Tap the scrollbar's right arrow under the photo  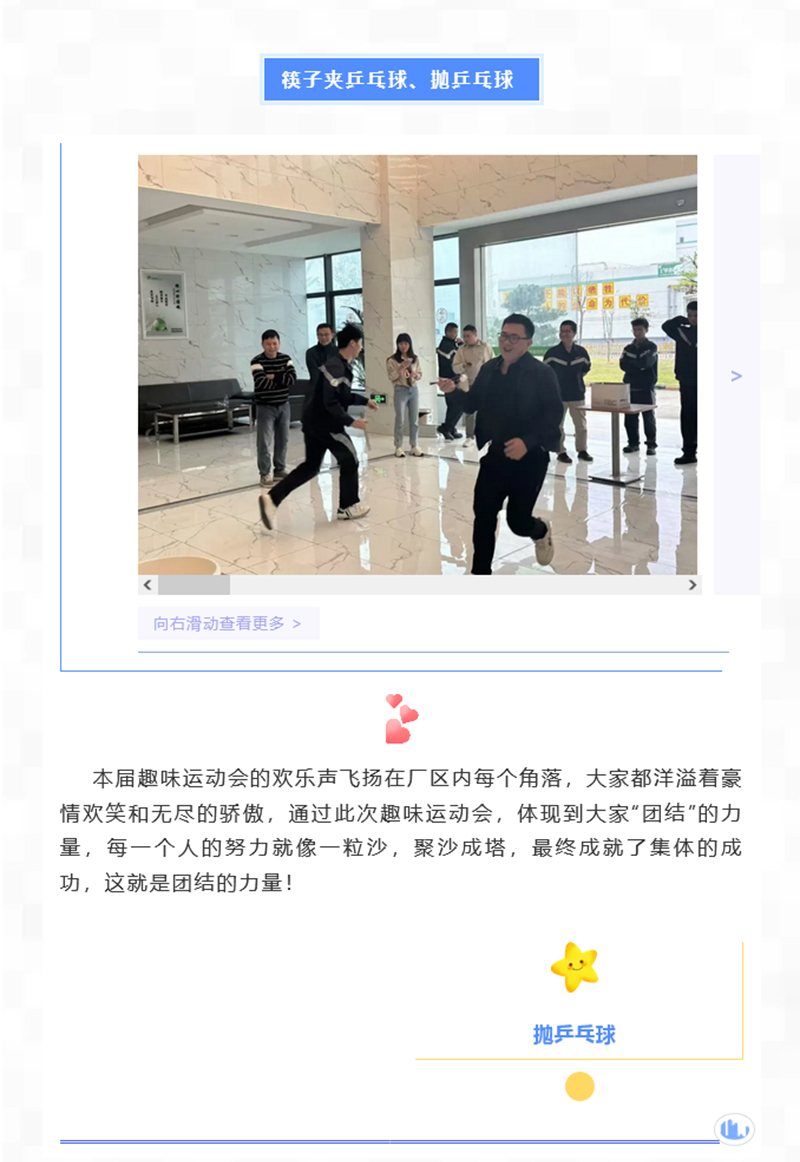coord(692,585)
